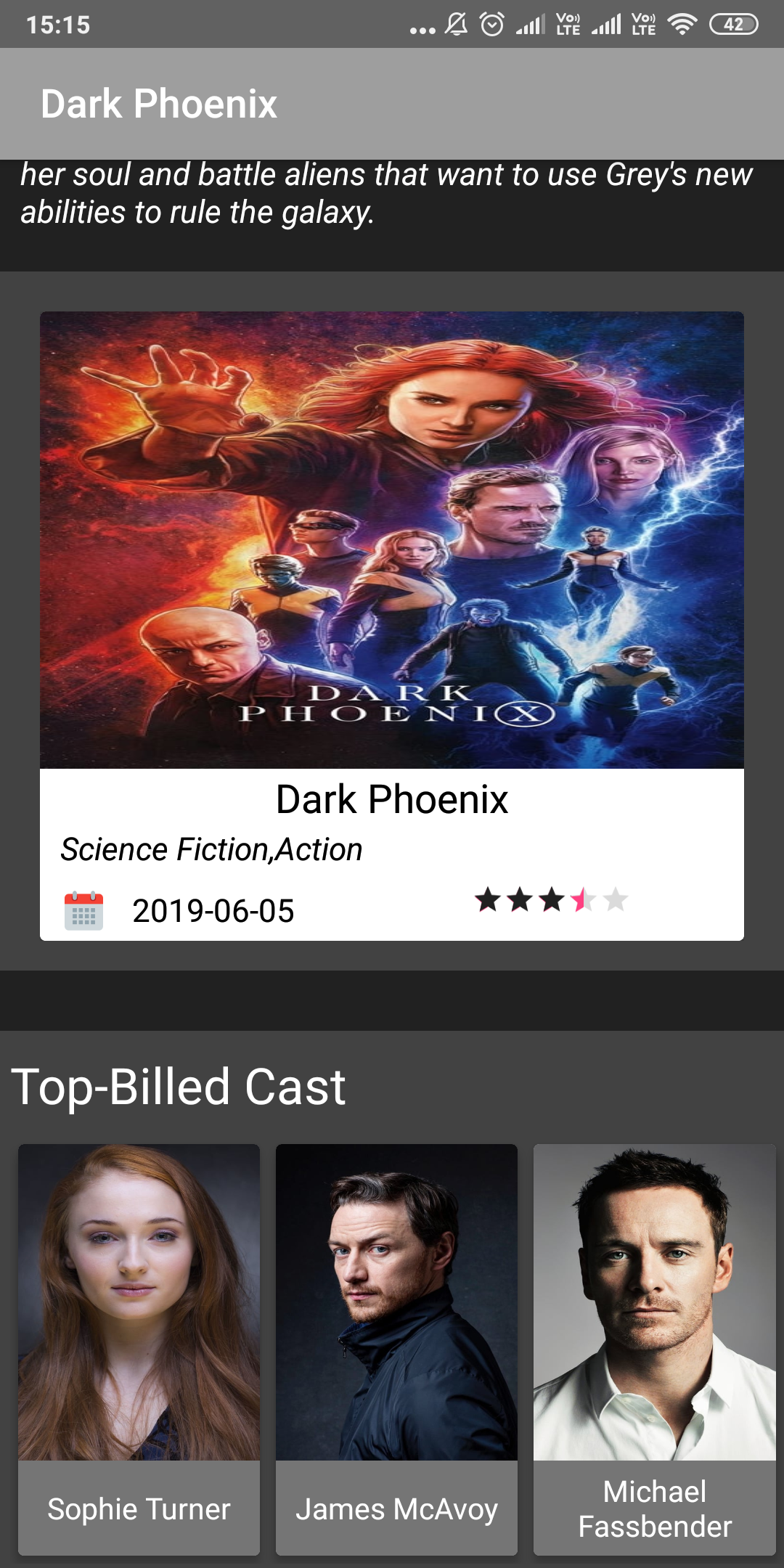Toggle the second star rating on
The height and width of the screenshot is (1568, 784).
[520, 900]
